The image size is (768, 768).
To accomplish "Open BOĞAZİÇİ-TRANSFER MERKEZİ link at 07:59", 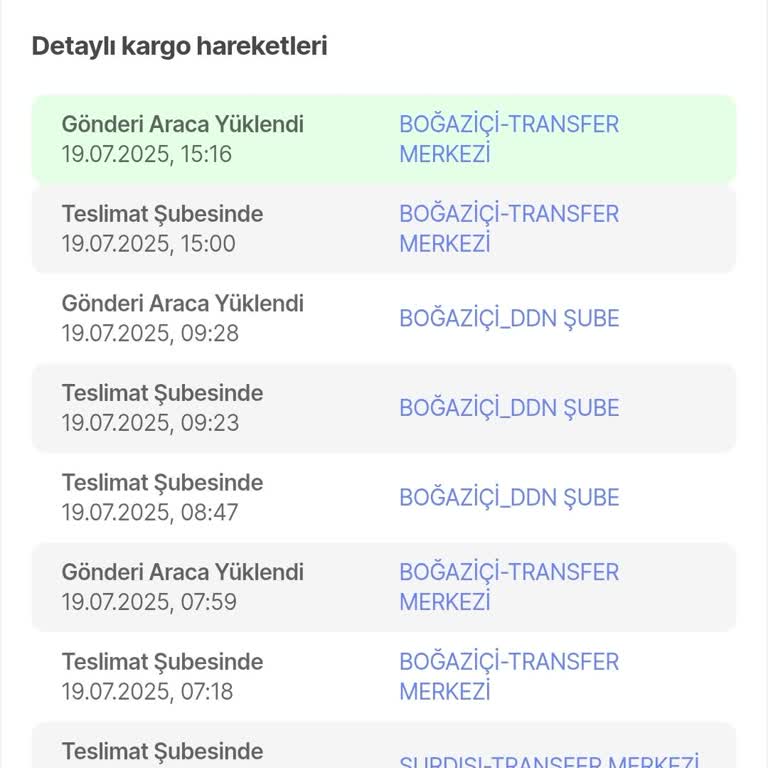I will [508, 587].
